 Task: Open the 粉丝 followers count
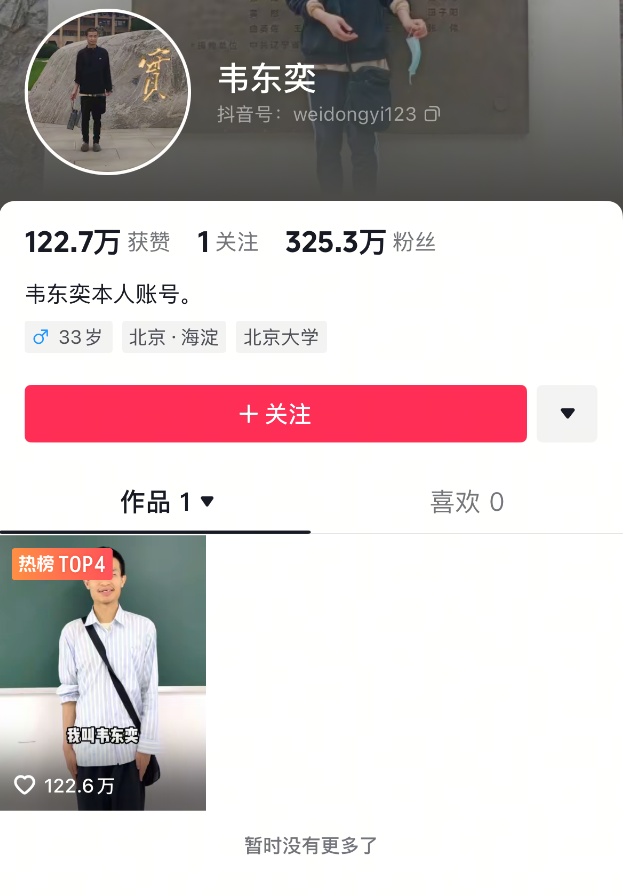click(360, 242)
